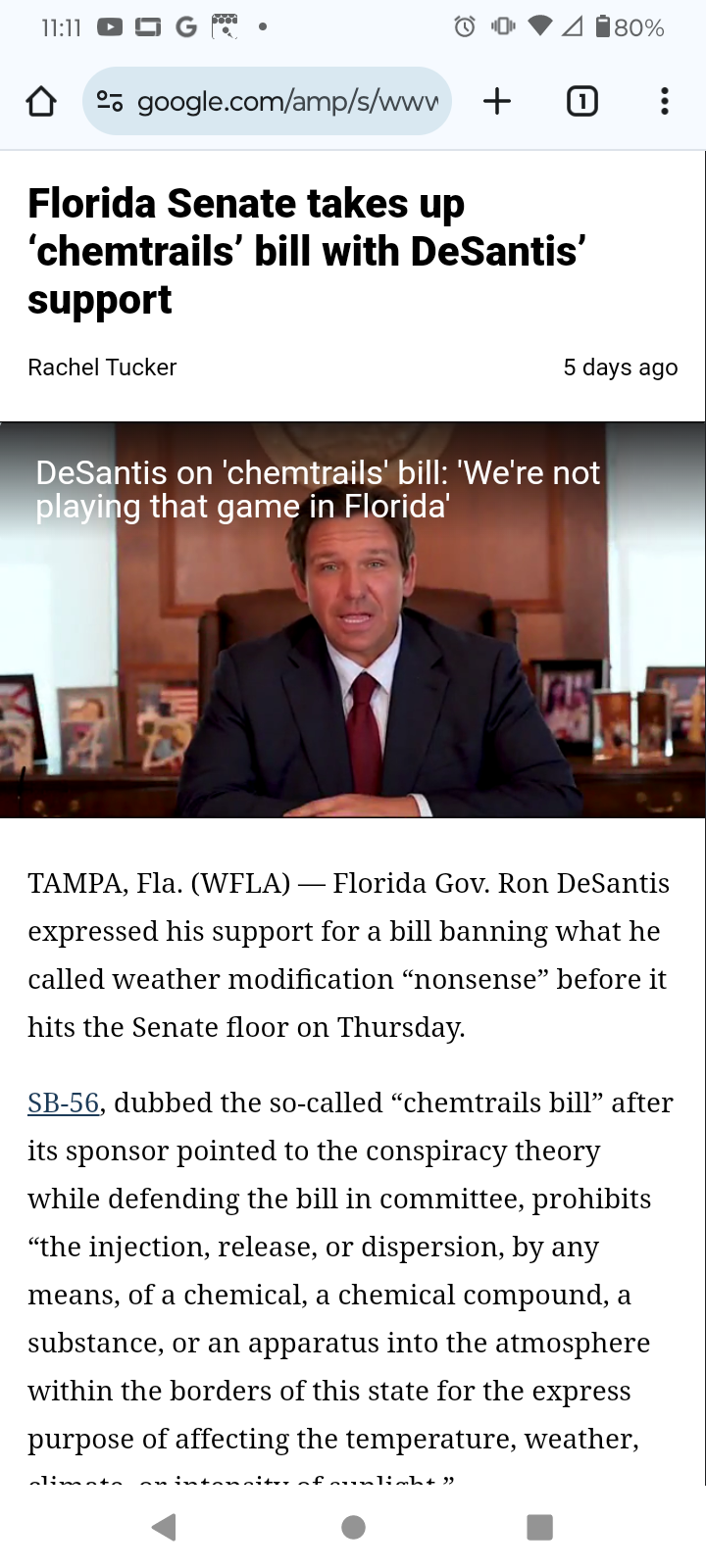Open the Chrome three-dot overflow menu

tap(665, 101)
